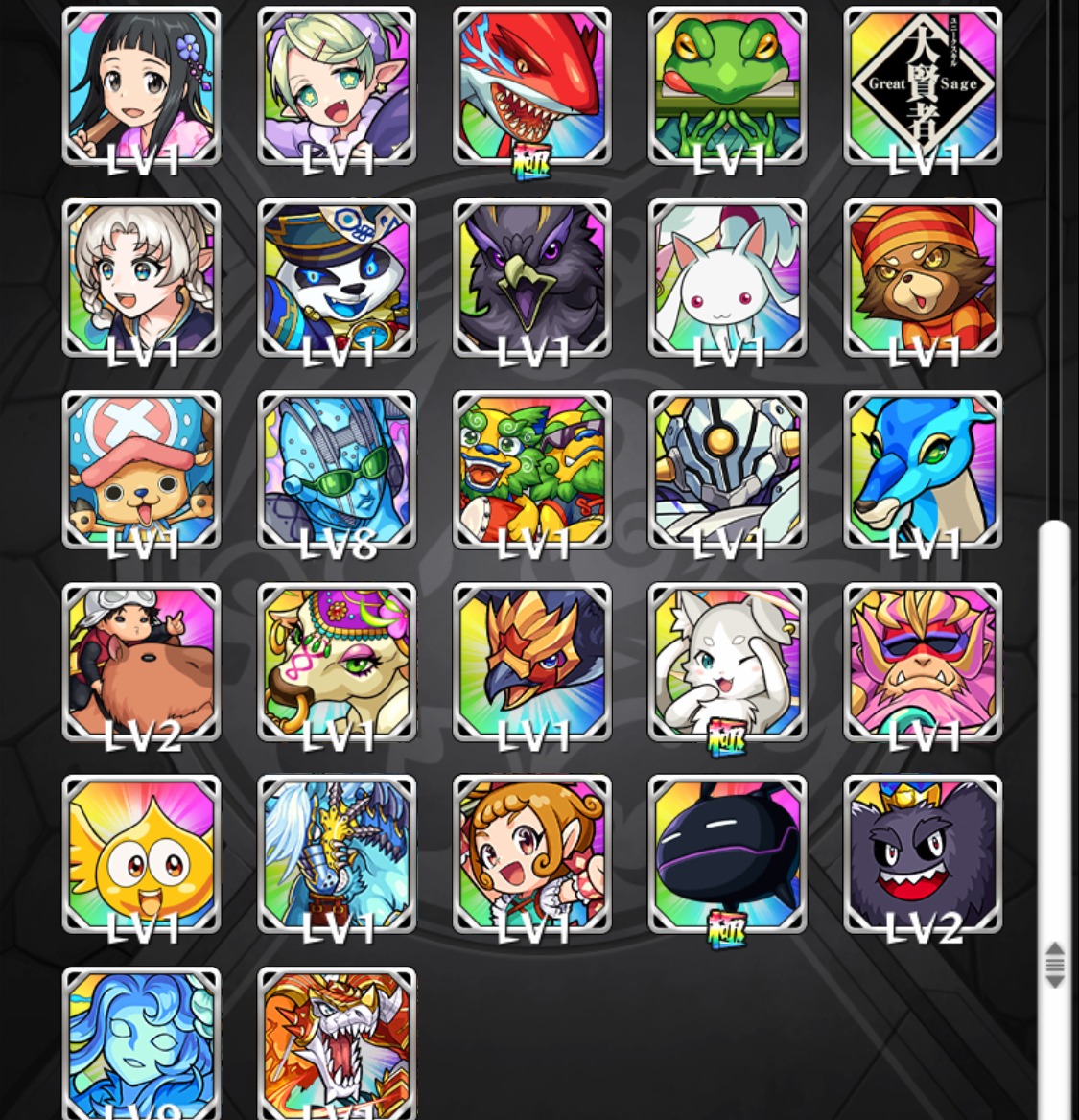
Task: Select the white rabbit creature with red eyes
Action: tap(727, 278)
